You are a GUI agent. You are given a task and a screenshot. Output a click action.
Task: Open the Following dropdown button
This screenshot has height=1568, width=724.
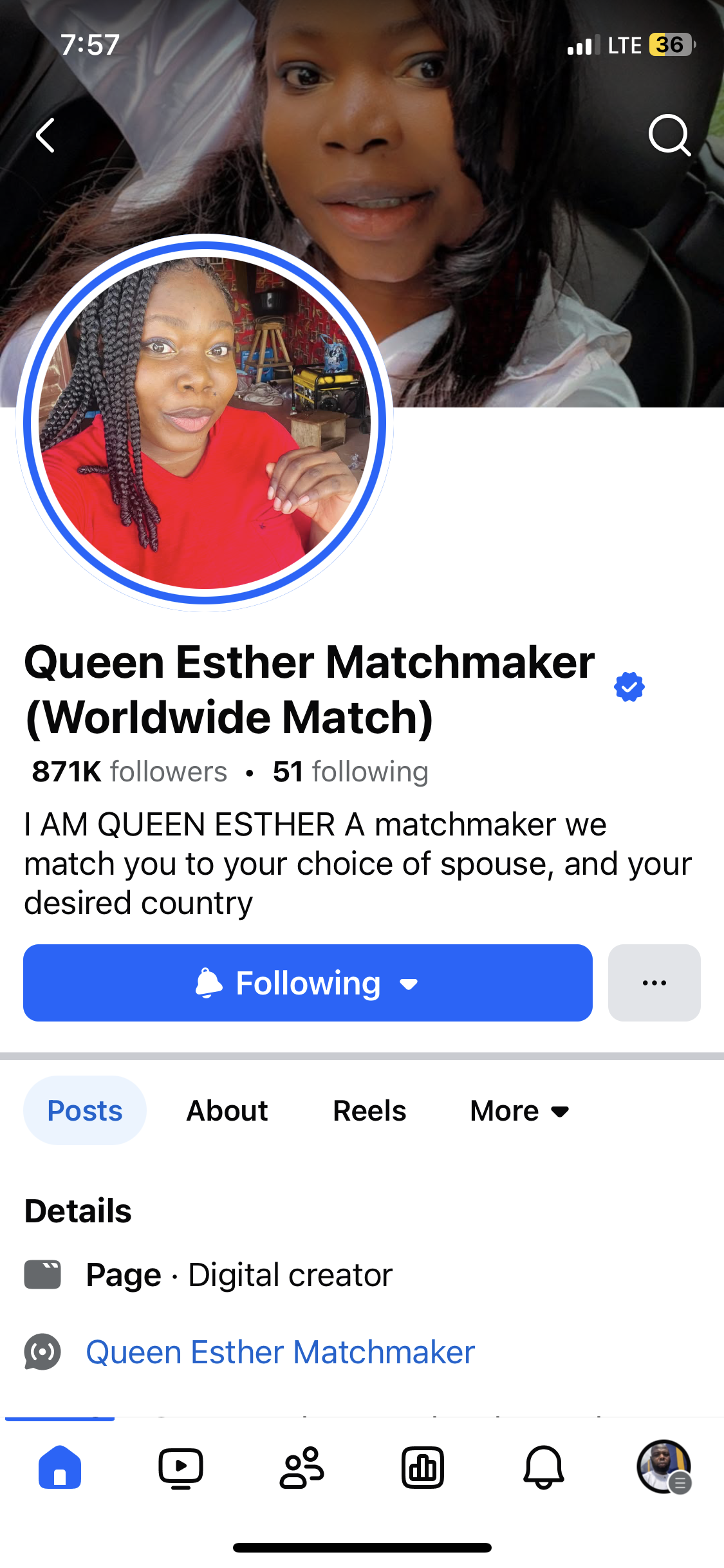click(x=308, y=983)
